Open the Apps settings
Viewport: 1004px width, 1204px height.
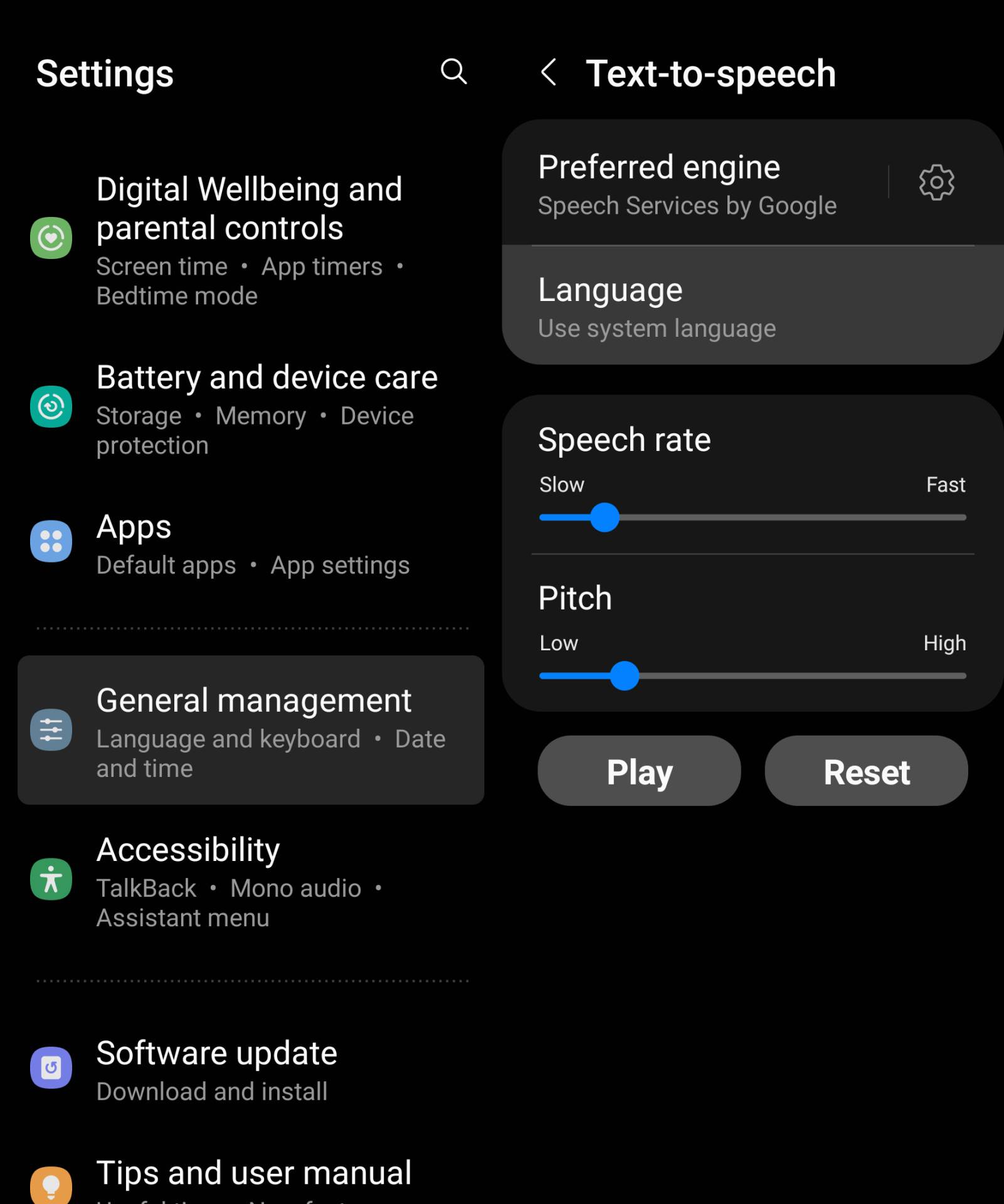[251, 543]
